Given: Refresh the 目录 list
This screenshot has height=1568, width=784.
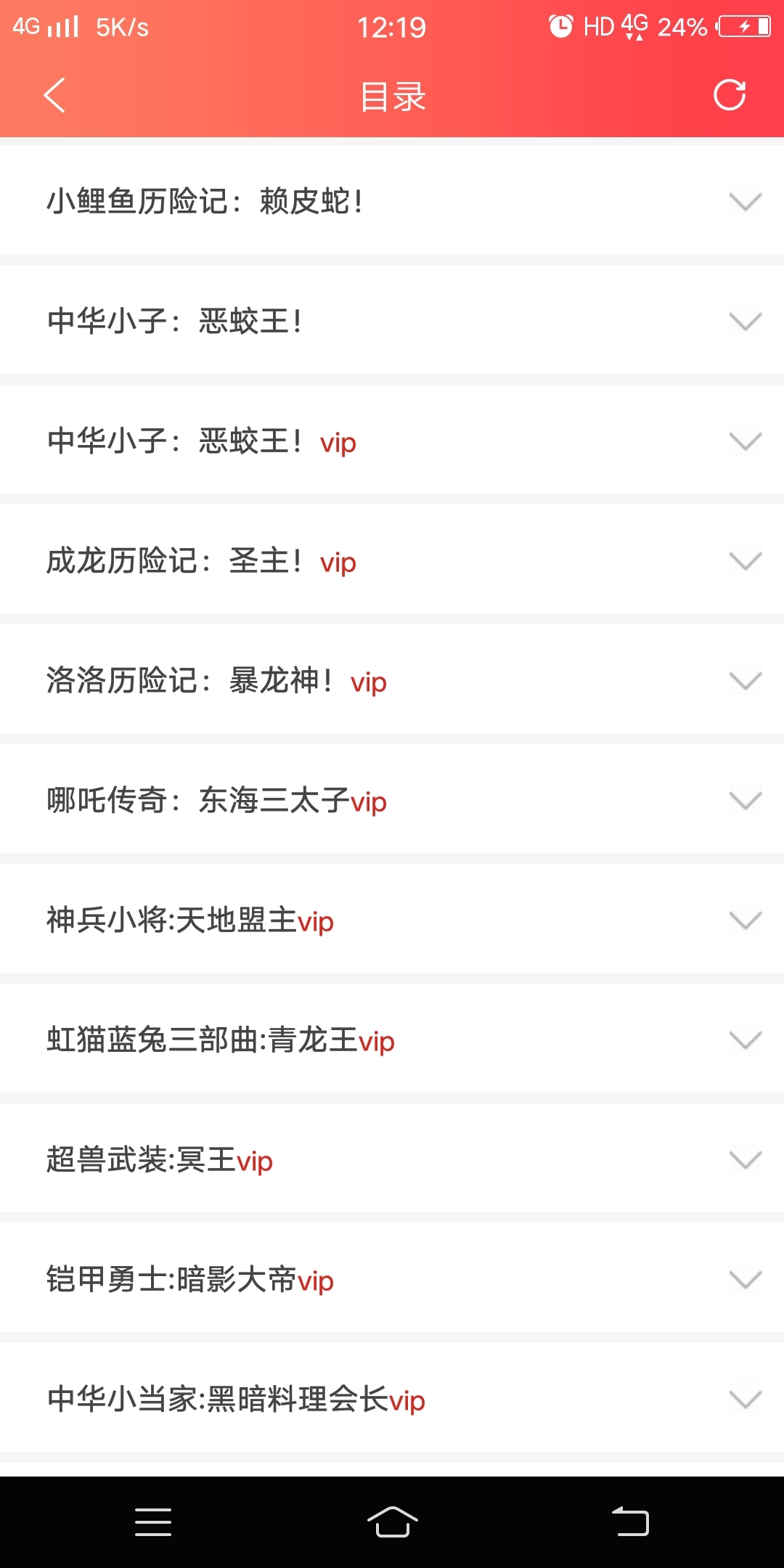Looking at the screenshot, I should coord(729,95).
